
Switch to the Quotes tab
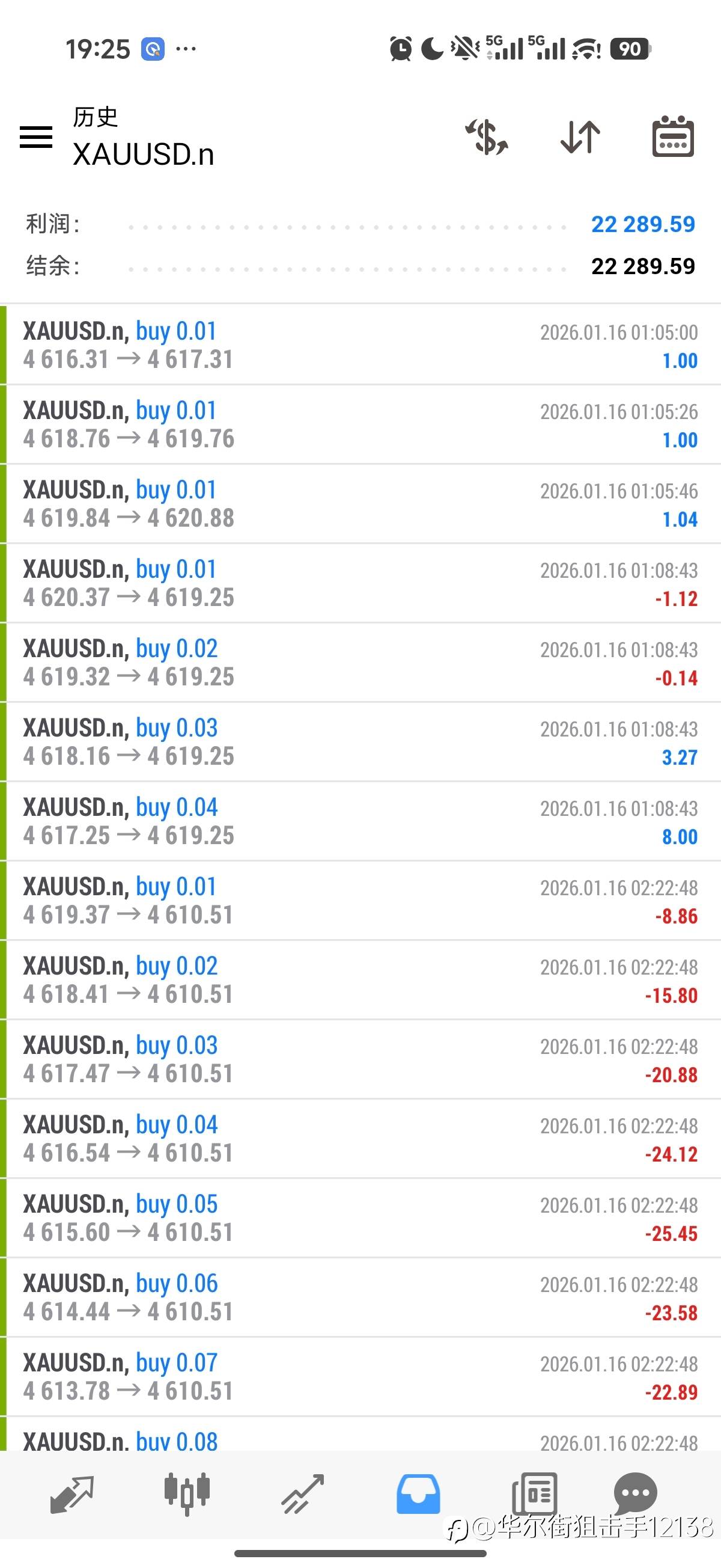(x=71, y=1493)
